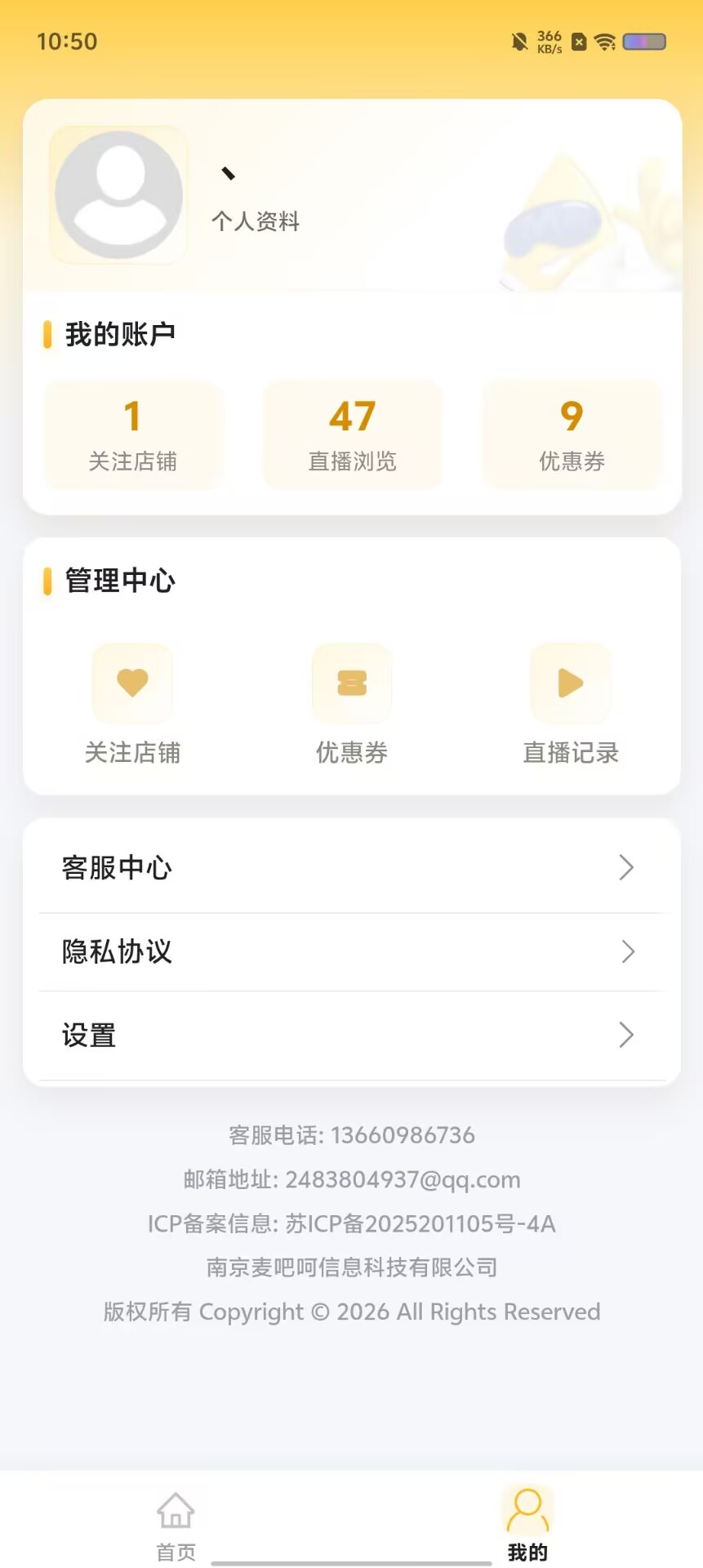Open the 优惠券 ticket icon in 管理中心
The height and width of the screenshot is (1568, 703).
352,683
